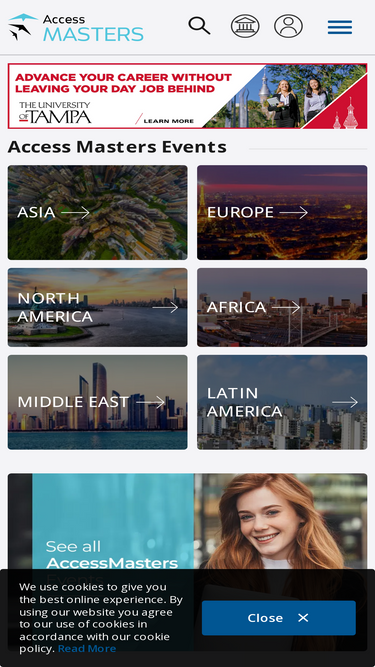Screen dimensions: 375x667
Task: Open Latin America events
Action: click(x=282, y=402)
